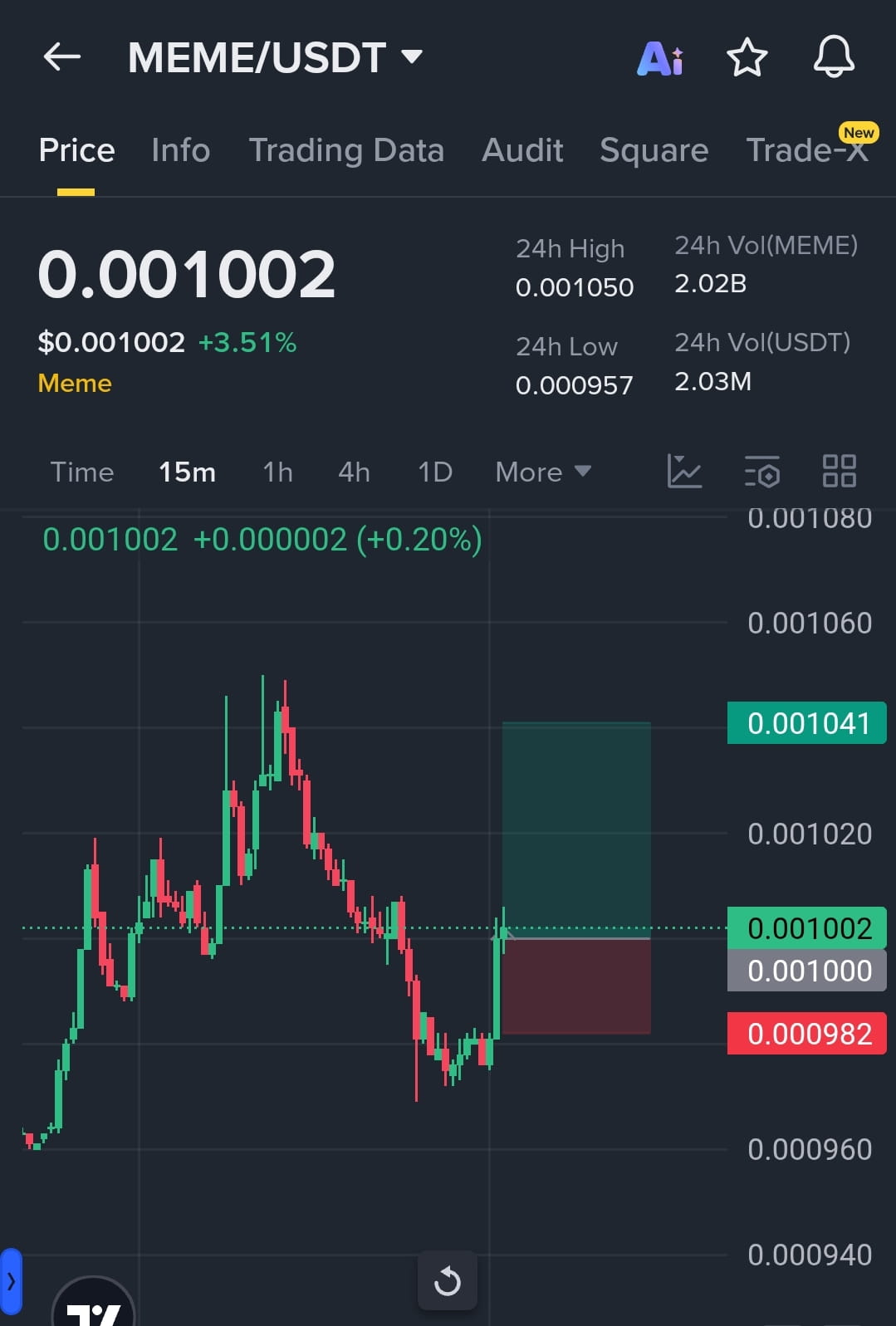This screenshot has width=896, height=1326.
Task: Add MEME/USDT to favorites star
Action: click(747, 57)
